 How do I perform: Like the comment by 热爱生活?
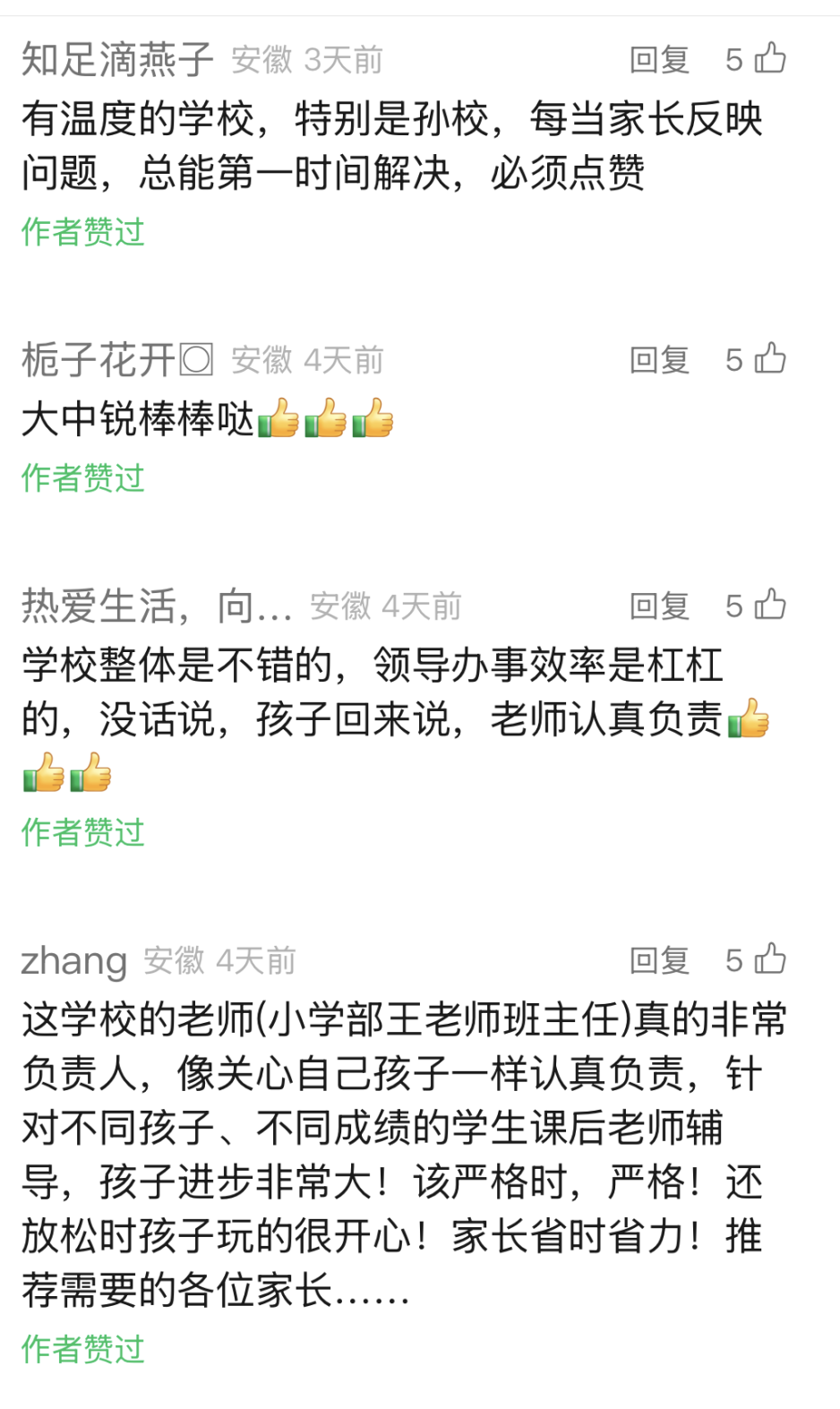(x=769, y=606)
